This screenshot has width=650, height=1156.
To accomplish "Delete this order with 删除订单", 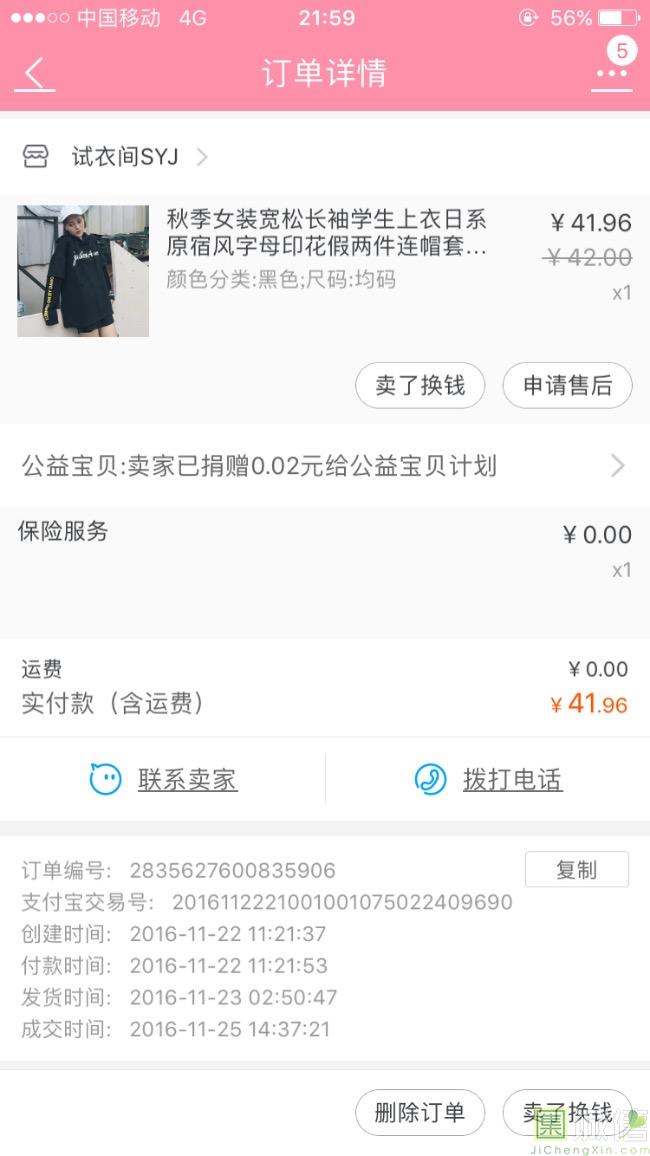I will [420, 1113].
